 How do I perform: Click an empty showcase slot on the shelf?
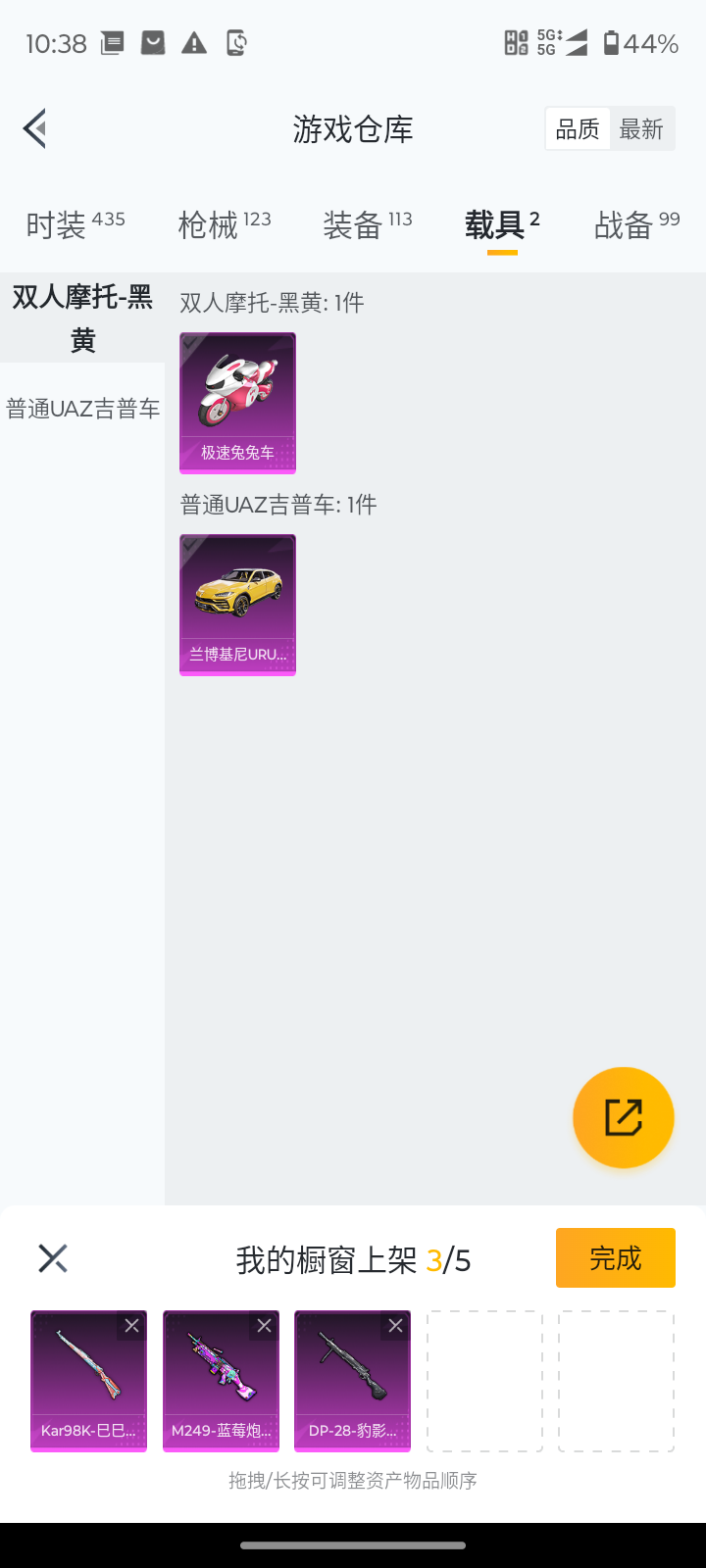point(484,1381)
